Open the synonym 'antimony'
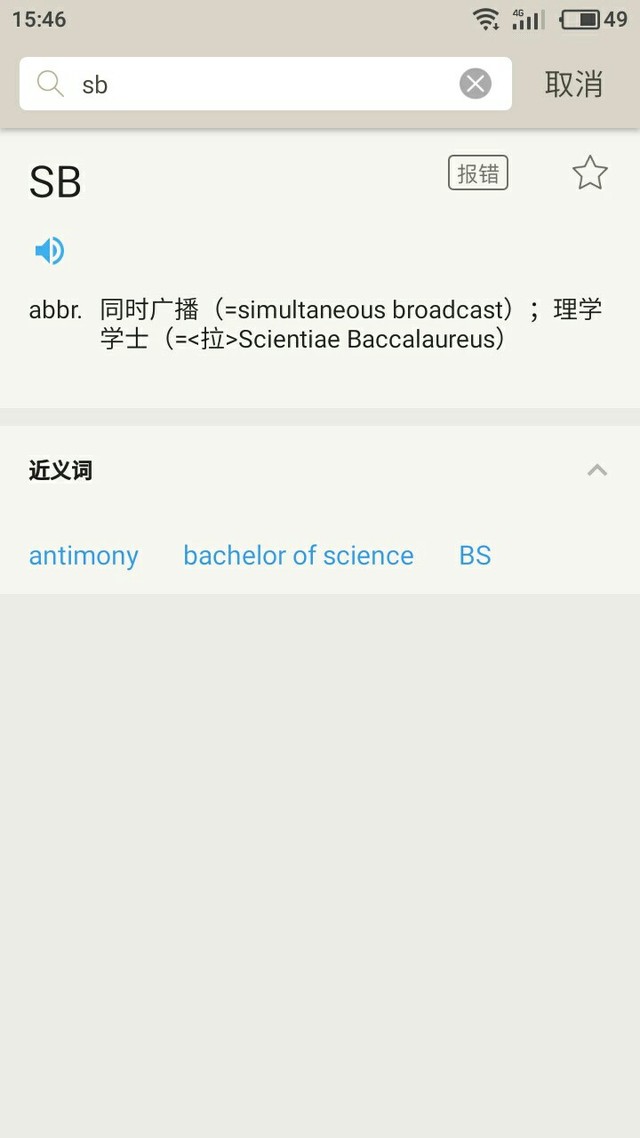Screen dimensions: 640x1138 click(83, 556)
